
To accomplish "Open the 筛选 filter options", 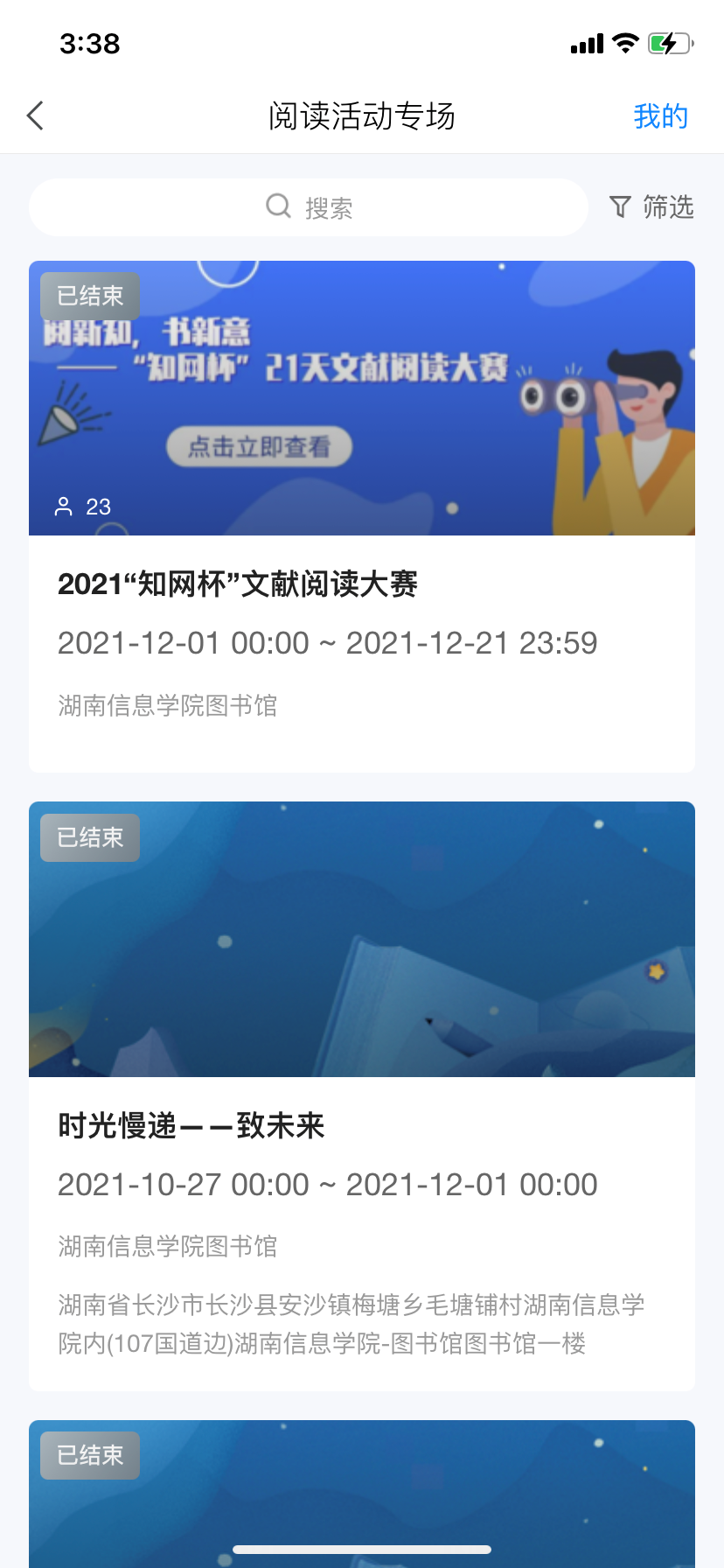I will (651, 207).
